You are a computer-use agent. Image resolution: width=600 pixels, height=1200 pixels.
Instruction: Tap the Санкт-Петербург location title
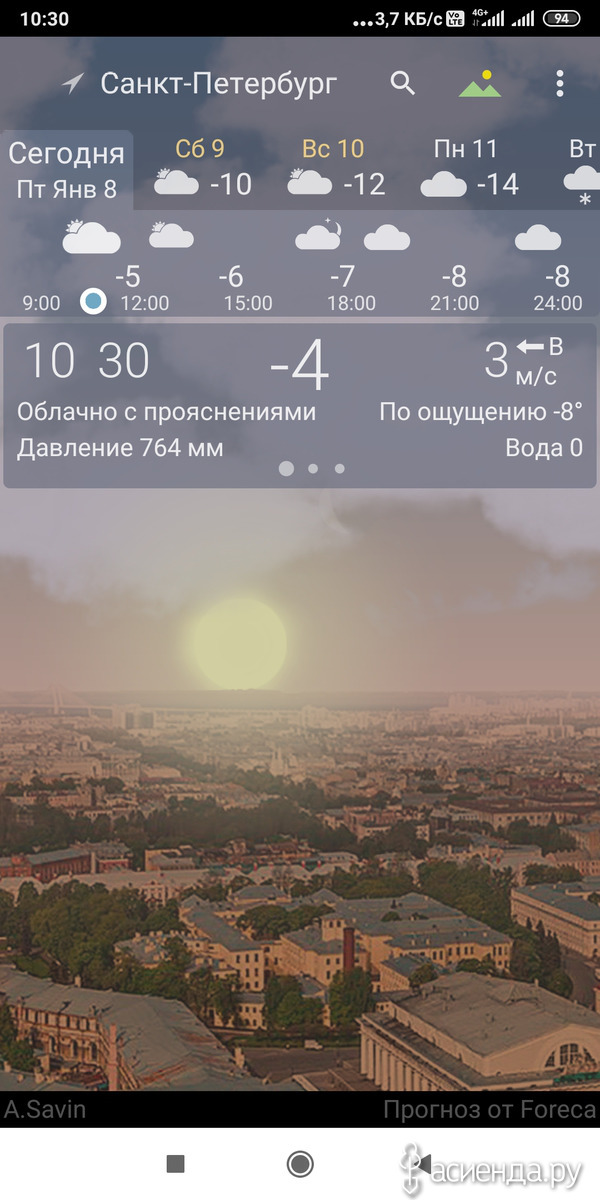(218, 84)
